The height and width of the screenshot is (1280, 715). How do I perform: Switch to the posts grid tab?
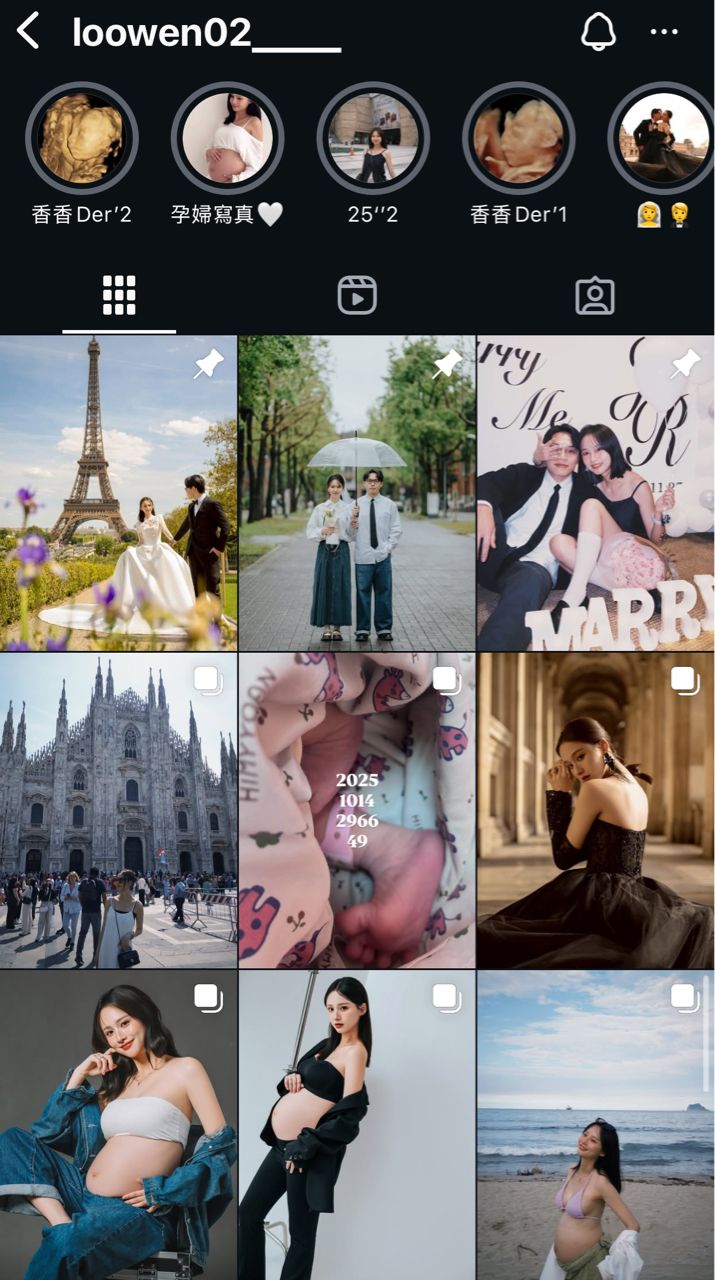pos(119,296)
